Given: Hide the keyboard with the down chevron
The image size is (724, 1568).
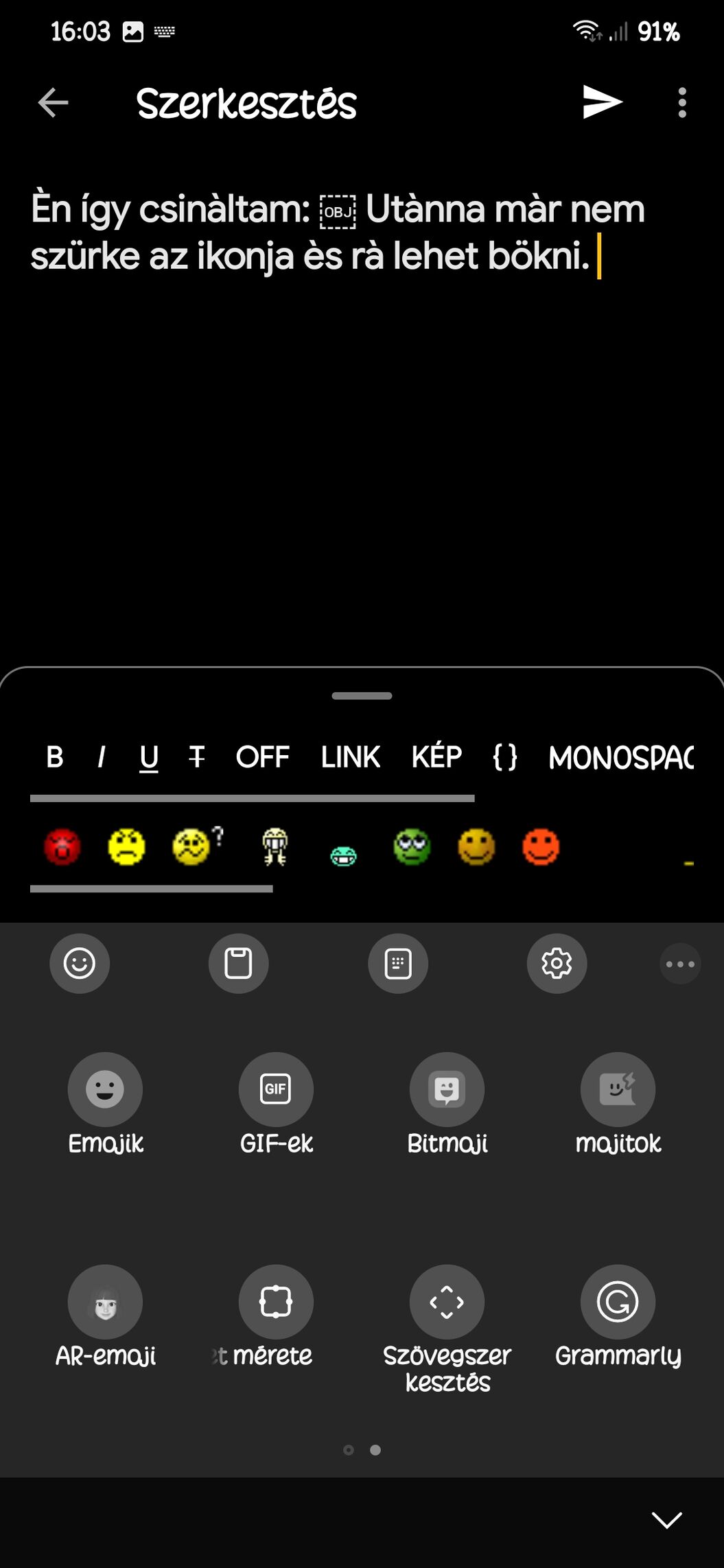Looking at the screenshot, I should [x=666, y=1520].
